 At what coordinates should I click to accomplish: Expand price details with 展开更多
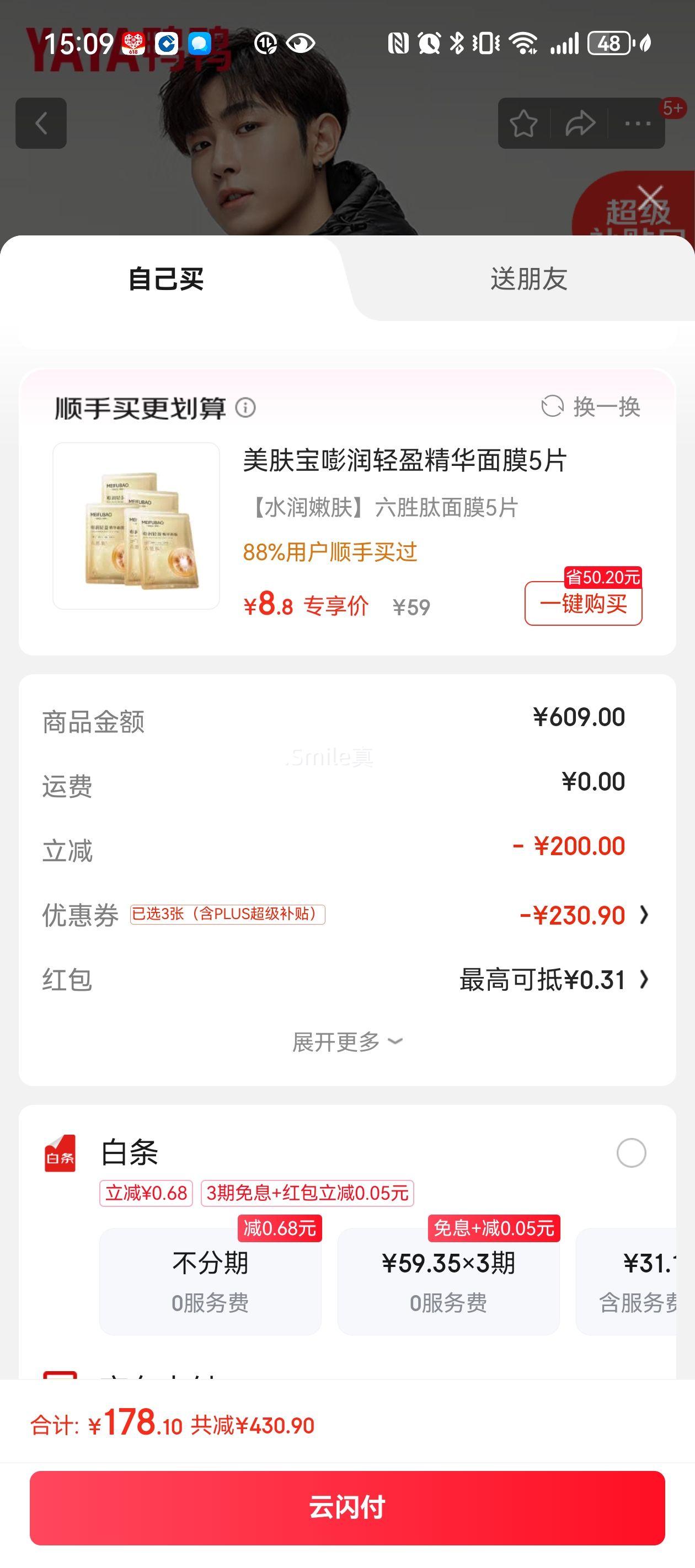(x=347, y=1042)
